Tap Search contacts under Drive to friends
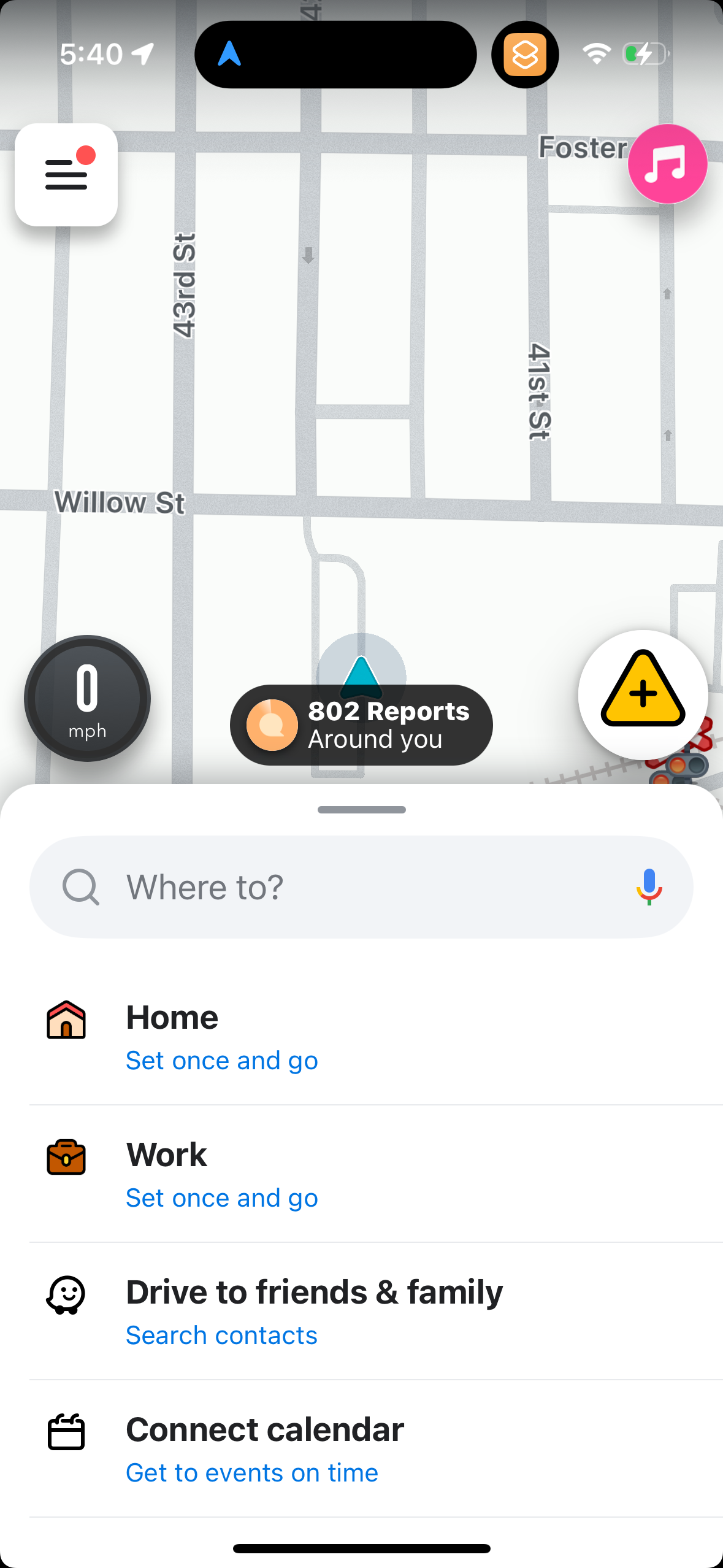The image size is (723, 1568). [221, 1335]
